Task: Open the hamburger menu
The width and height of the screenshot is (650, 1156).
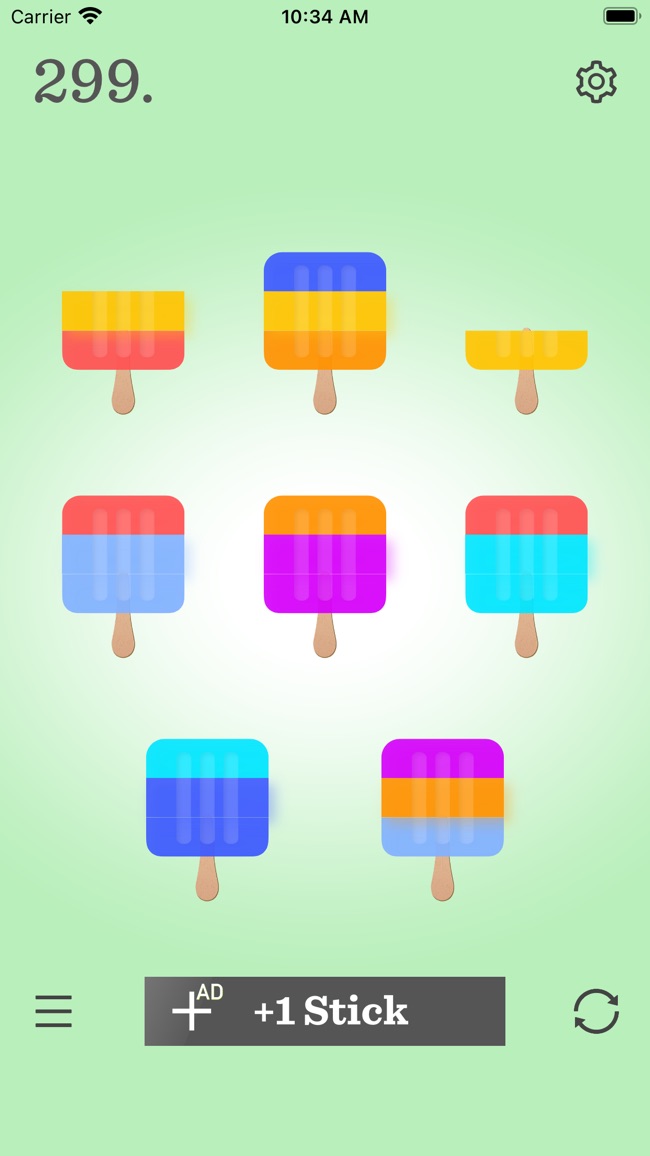Action: [x=54, y=1011]
